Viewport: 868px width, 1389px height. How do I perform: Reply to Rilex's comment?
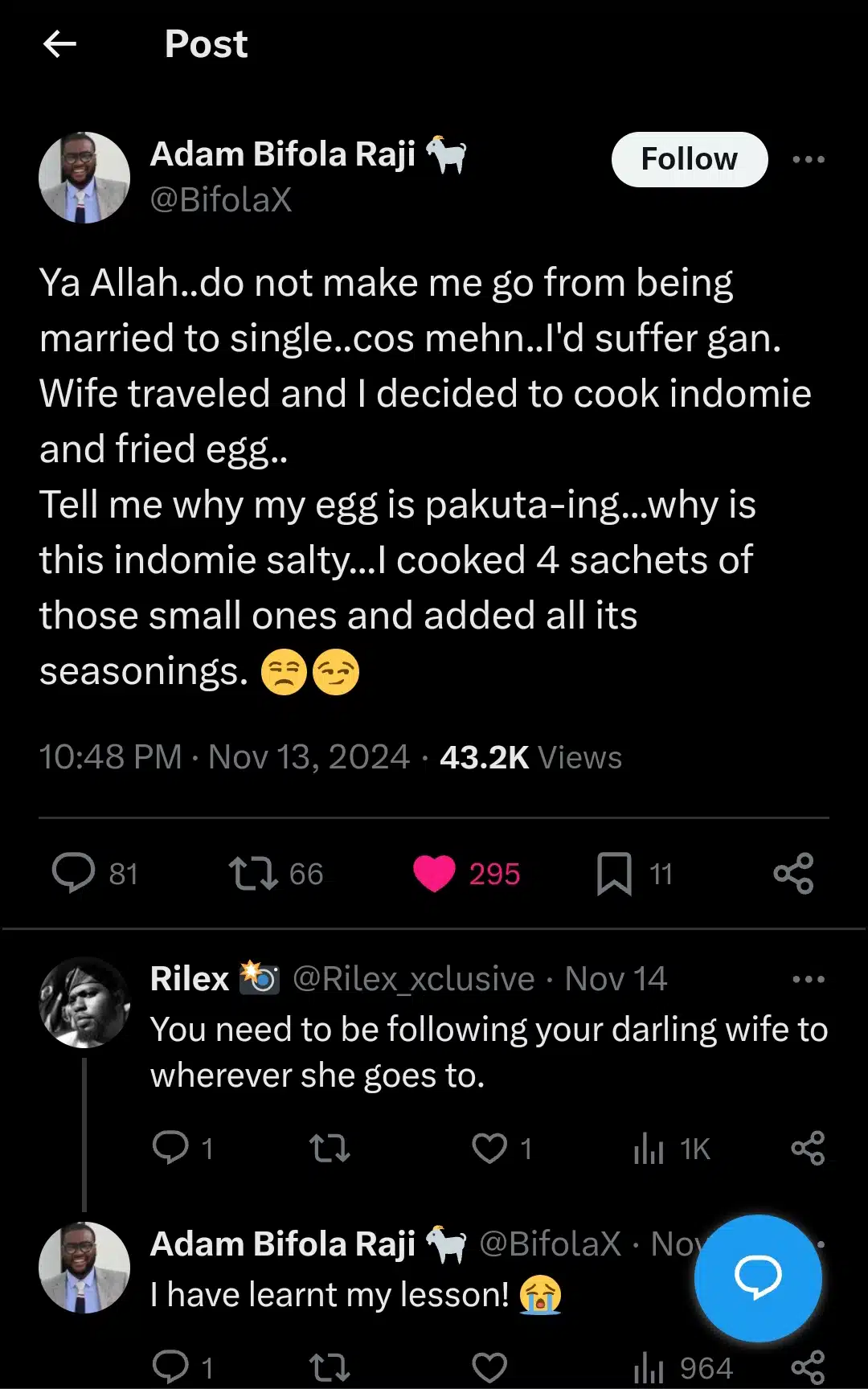[x=170, y=1148]
